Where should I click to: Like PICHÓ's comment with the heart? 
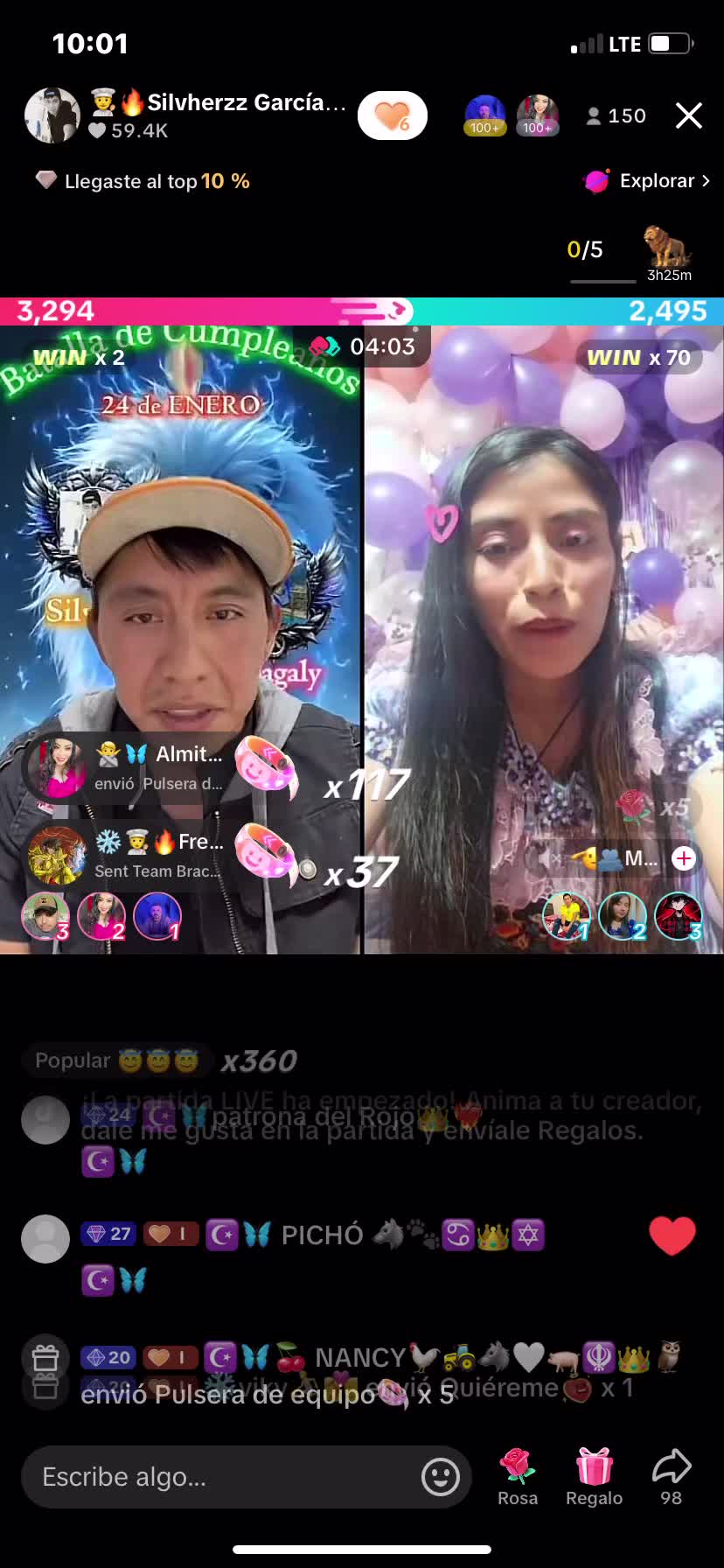click(672, 1235)
